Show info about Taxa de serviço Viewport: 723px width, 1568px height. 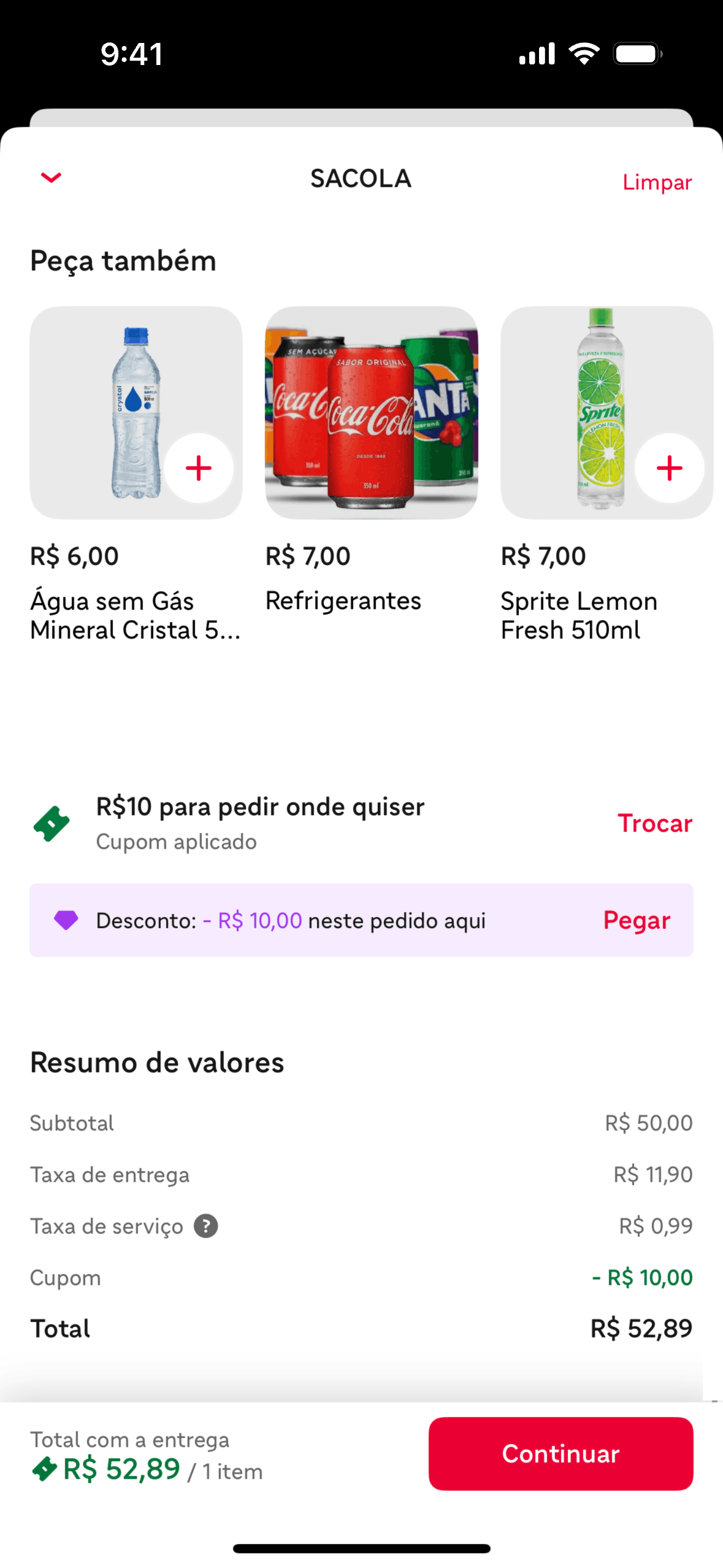(206, 1226)
